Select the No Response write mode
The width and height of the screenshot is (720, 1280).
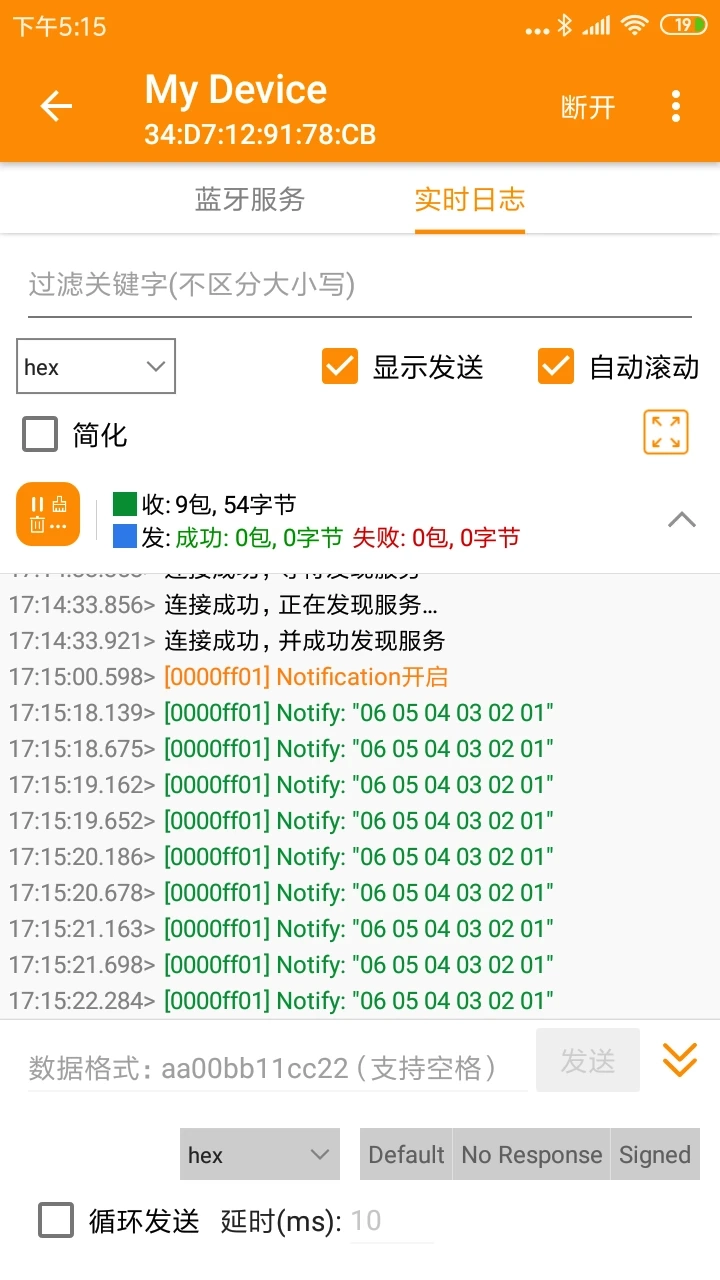pyautogui.click(x=532, y=1154)
